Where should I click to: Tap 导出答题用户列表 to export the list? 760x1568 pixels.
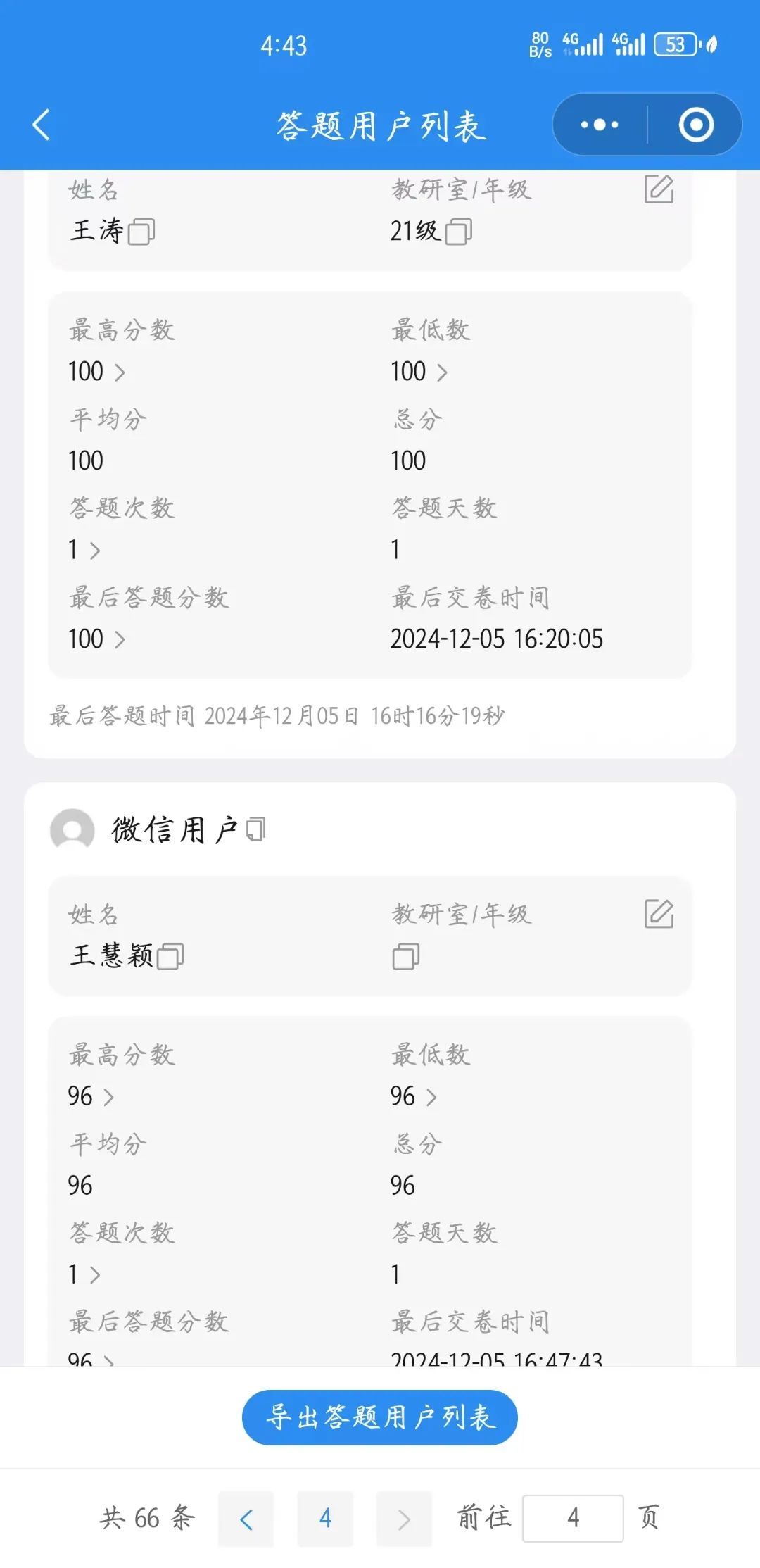(380, 1417)
